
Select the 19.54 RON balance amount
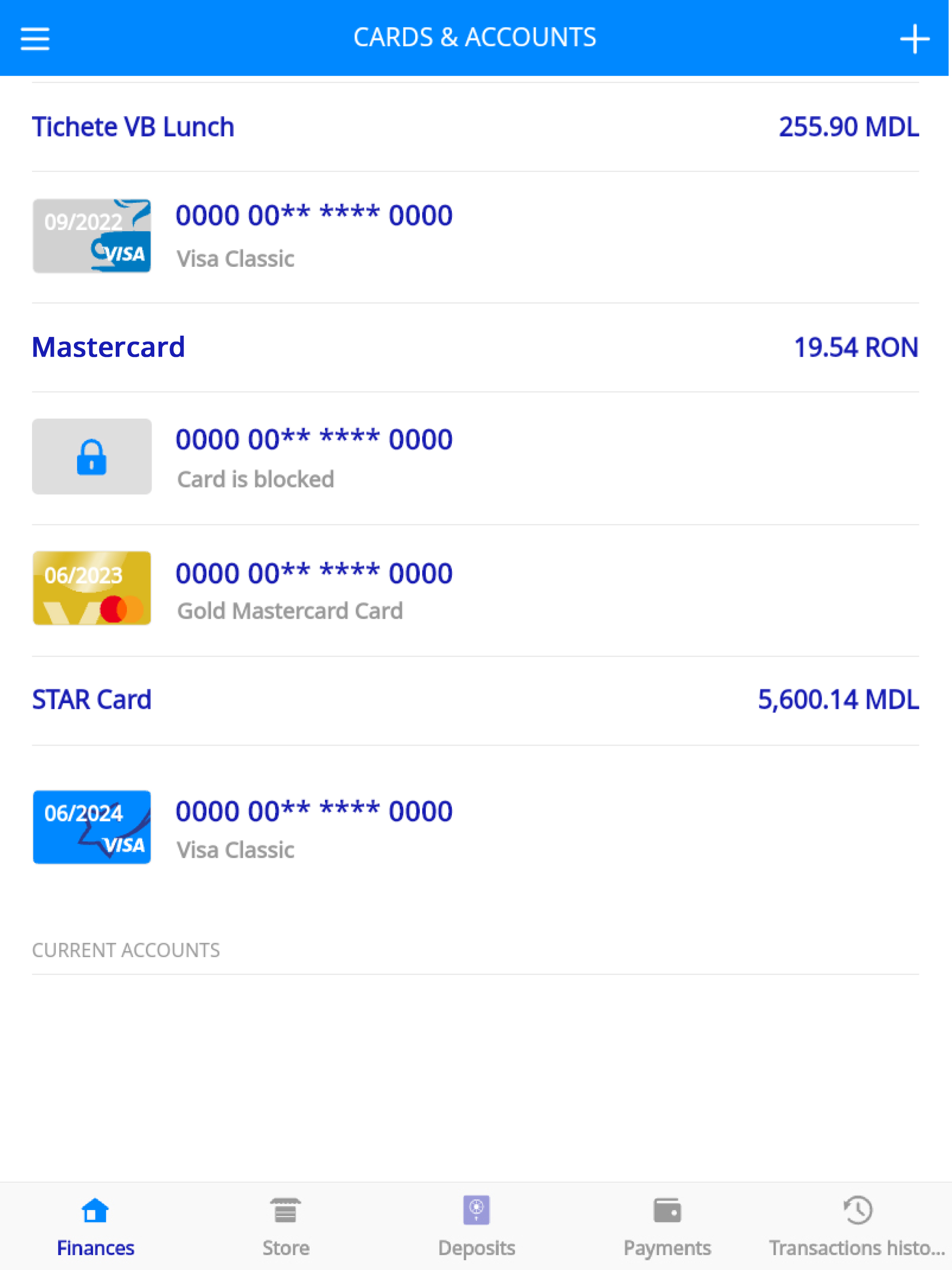point(855,346)
